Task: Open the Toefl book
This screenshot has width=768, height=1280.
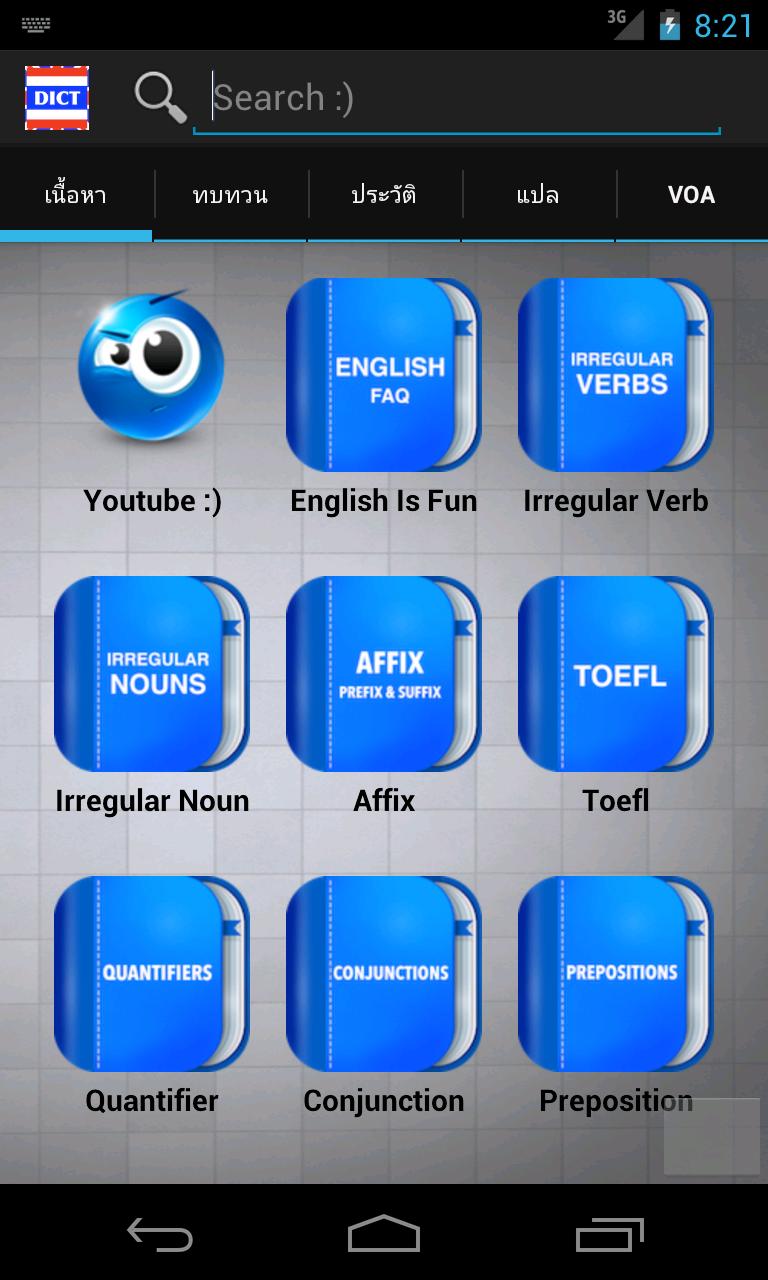Action: pyautogui.click(x=616, y=673)
